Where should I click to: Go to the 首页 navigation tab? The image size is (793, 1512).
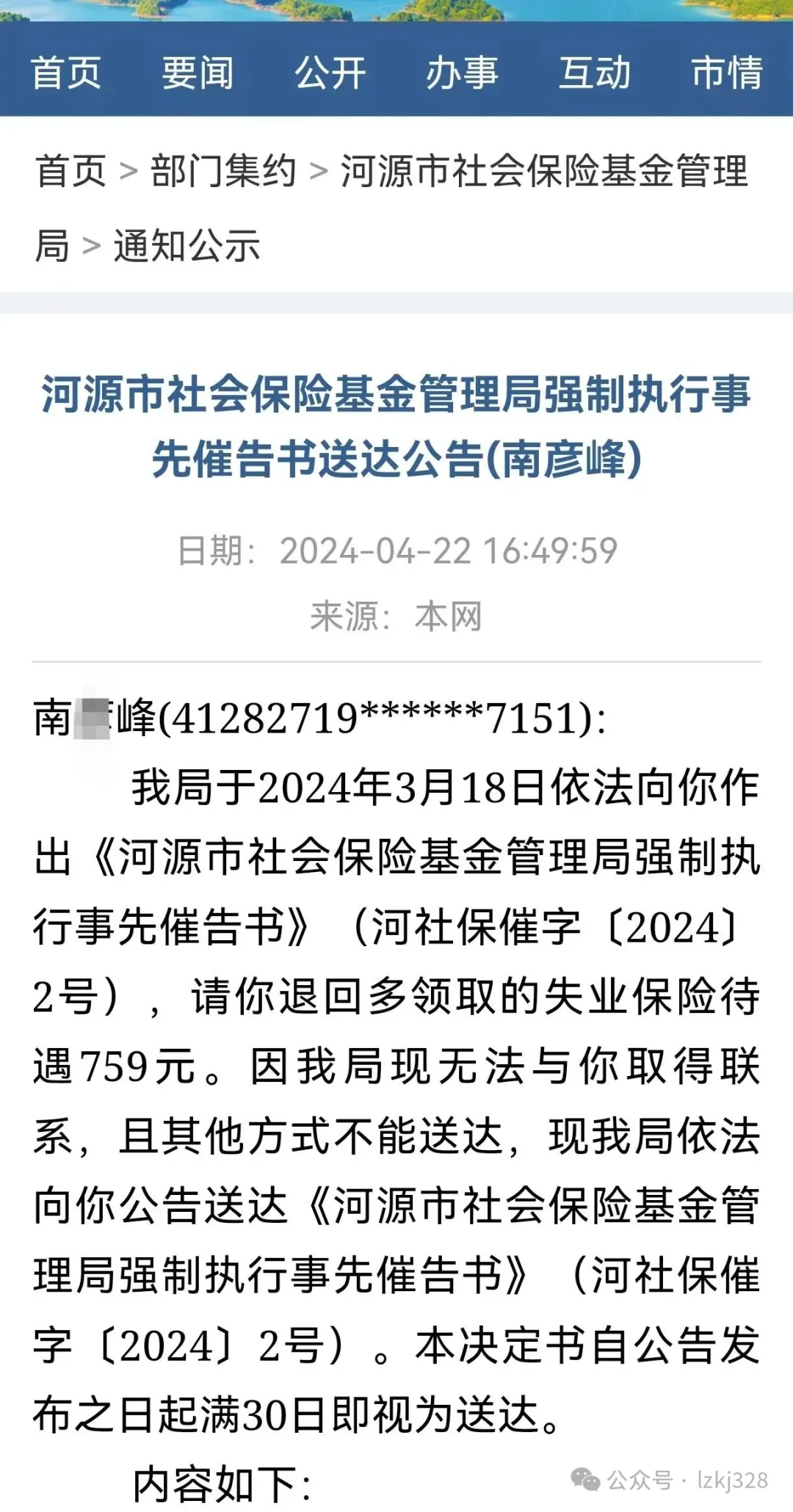[66, 73]
